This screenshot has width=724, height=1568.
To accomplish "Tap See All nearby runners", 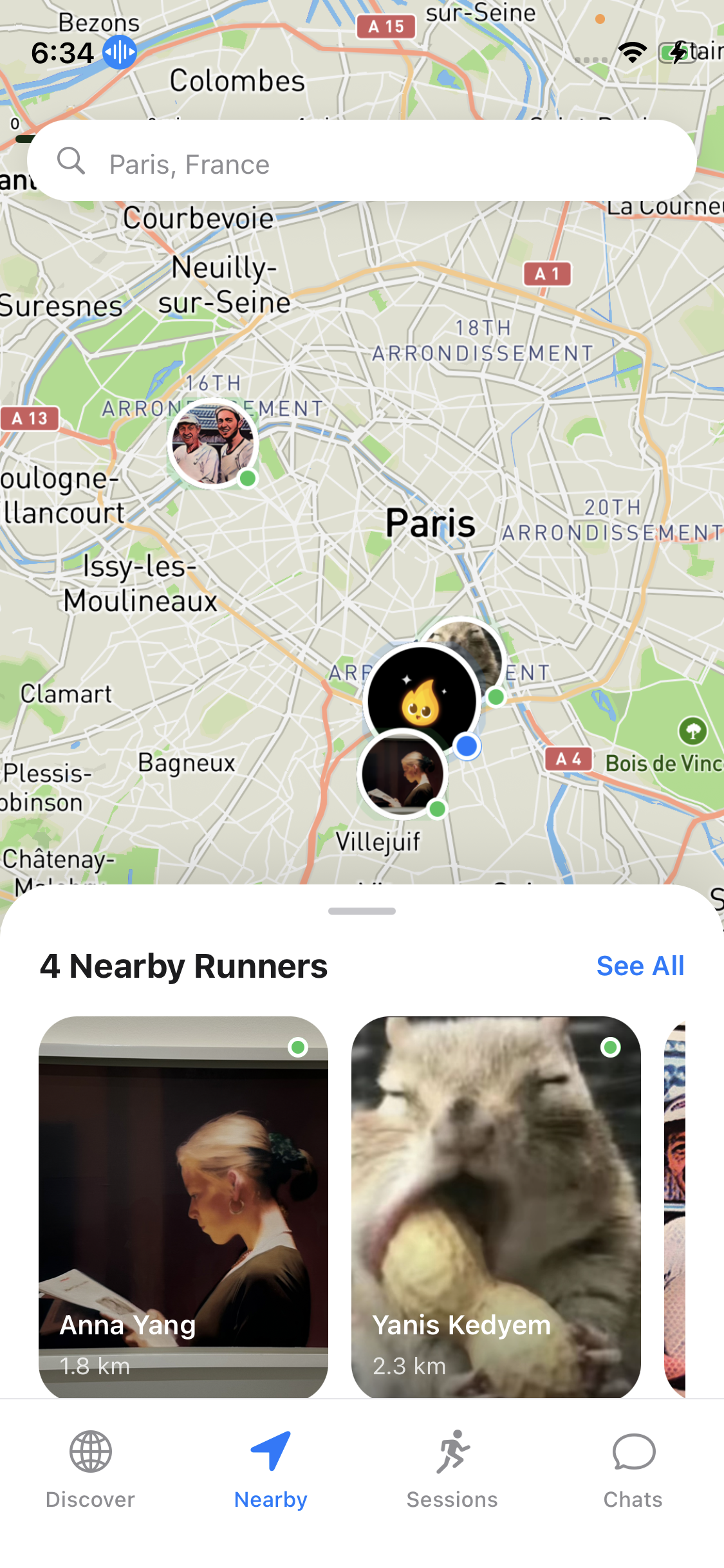I will point(640,966).
